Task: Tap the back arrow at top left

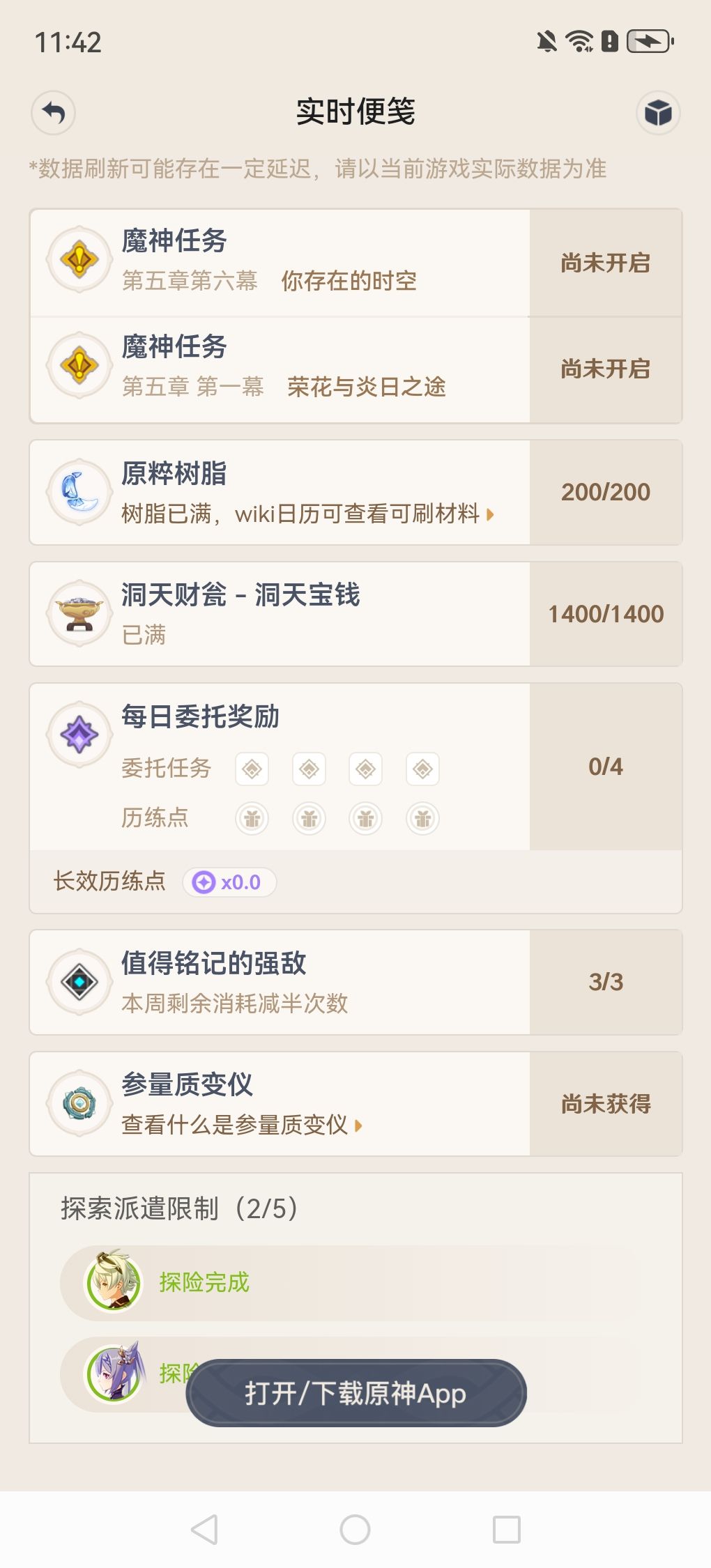Action: pyautogui.click(x=52, y=112)
